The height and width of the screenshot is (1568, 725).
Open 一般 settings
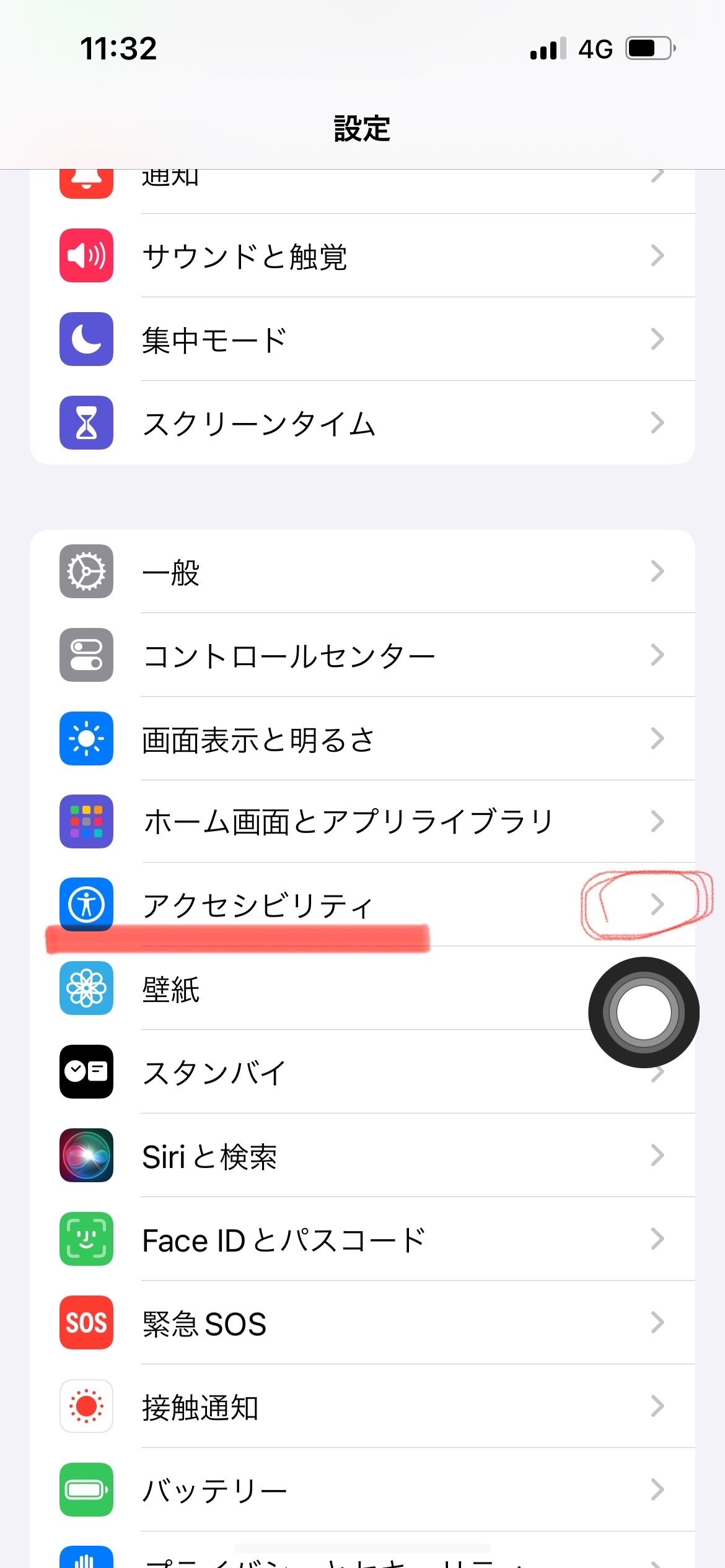click(362, 572)
